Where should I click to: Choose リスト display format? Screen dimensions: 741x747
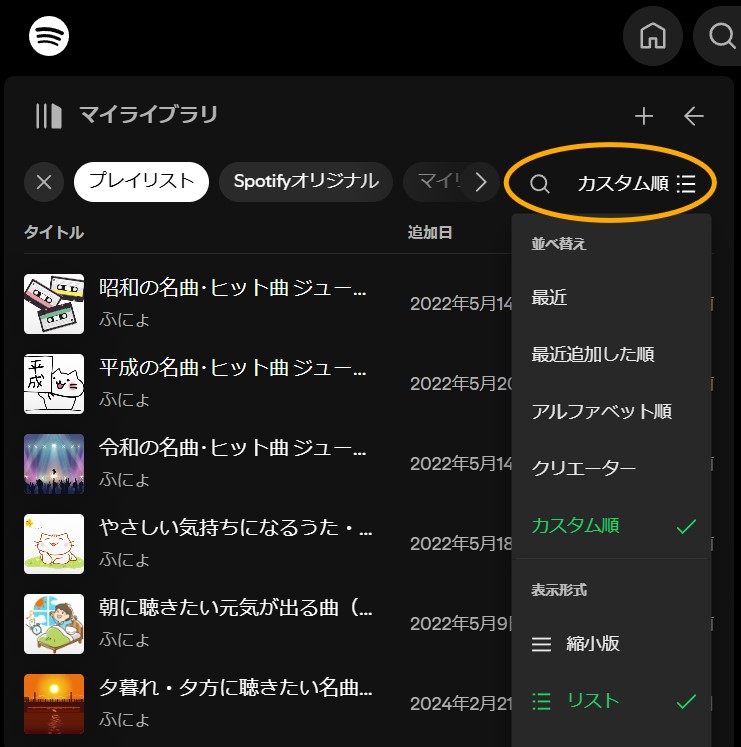tap(593, 701)
